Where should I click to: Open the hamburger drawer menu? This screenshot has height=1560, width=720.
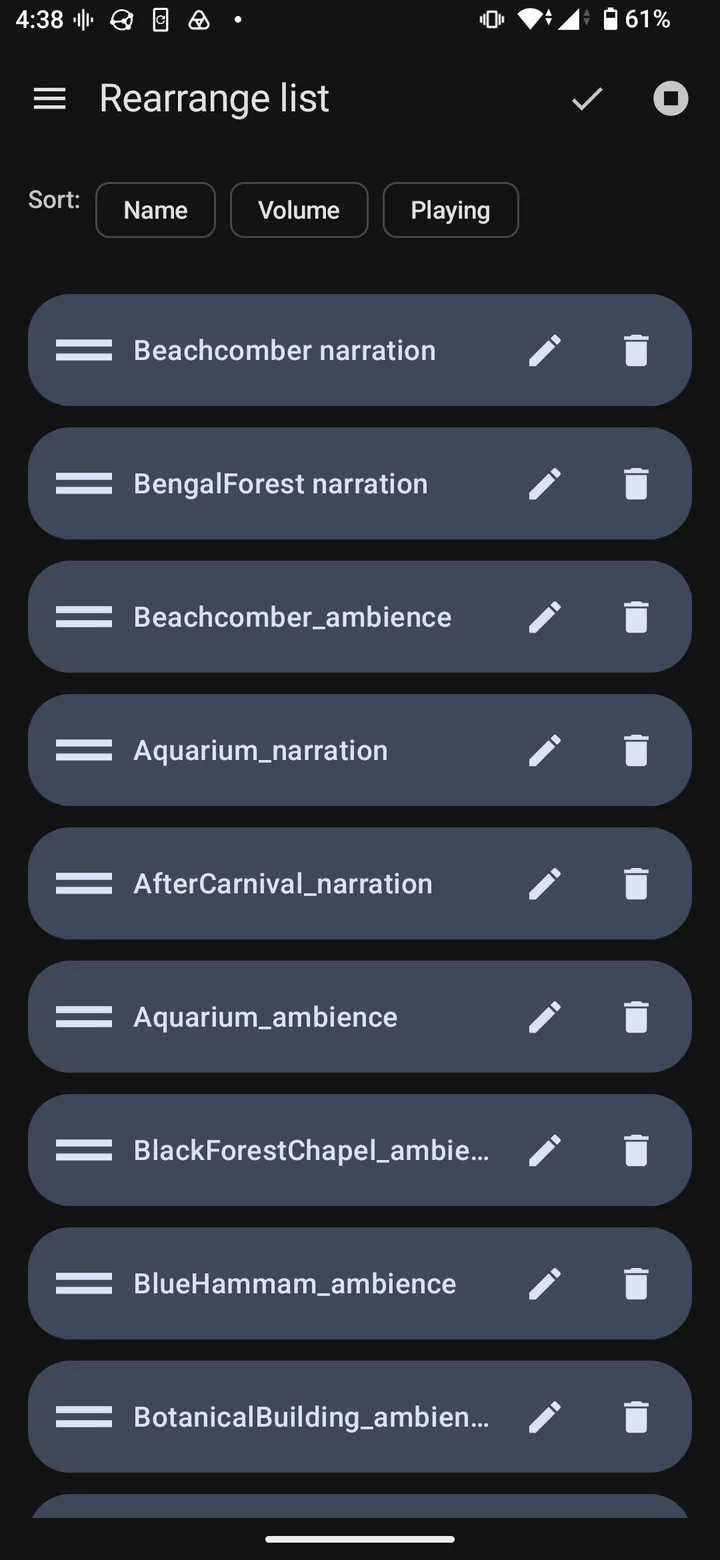click(49, 98)
